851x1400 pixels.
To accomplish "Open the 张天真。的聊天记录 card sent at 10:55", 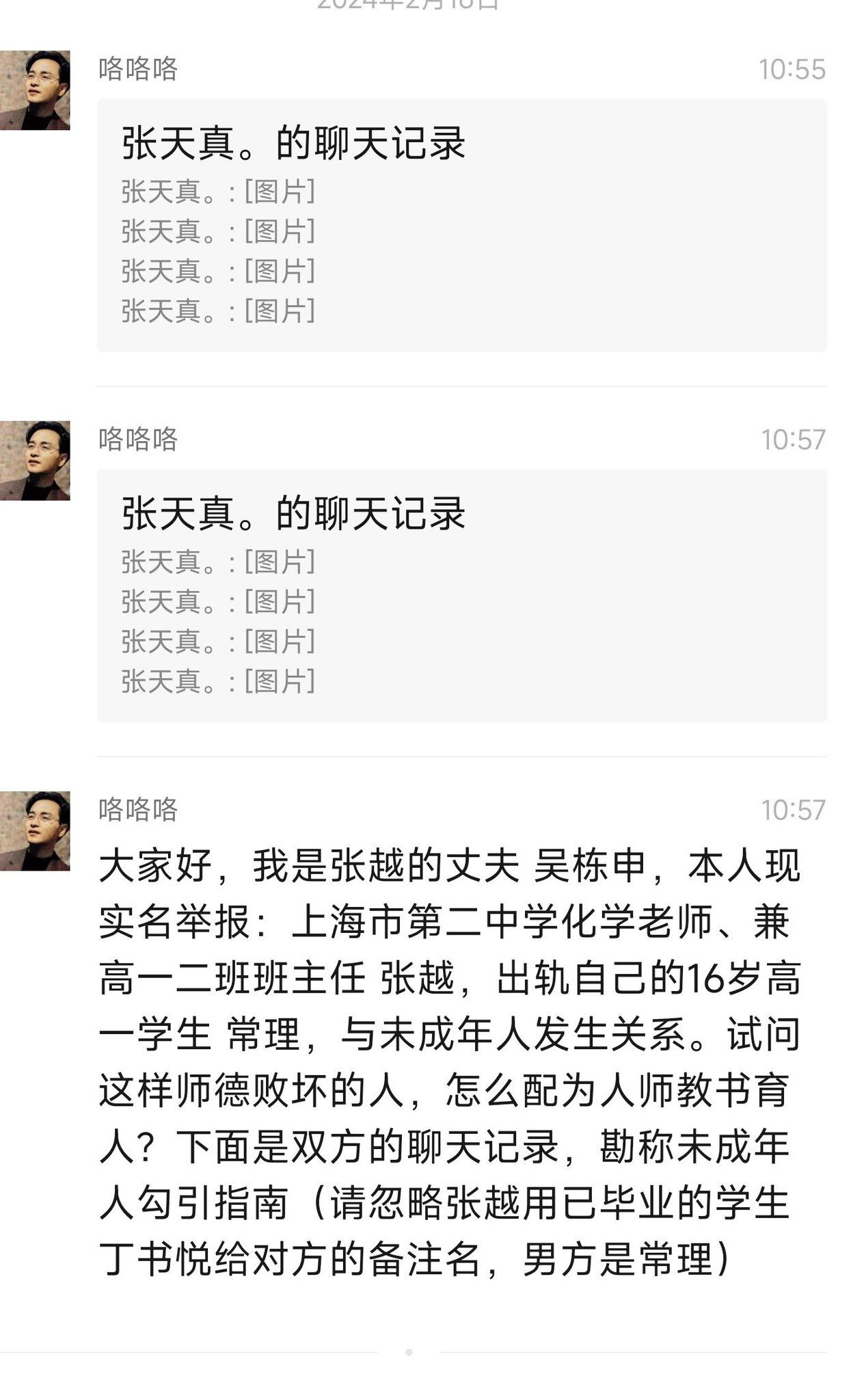I will click(x=461, y=225).
